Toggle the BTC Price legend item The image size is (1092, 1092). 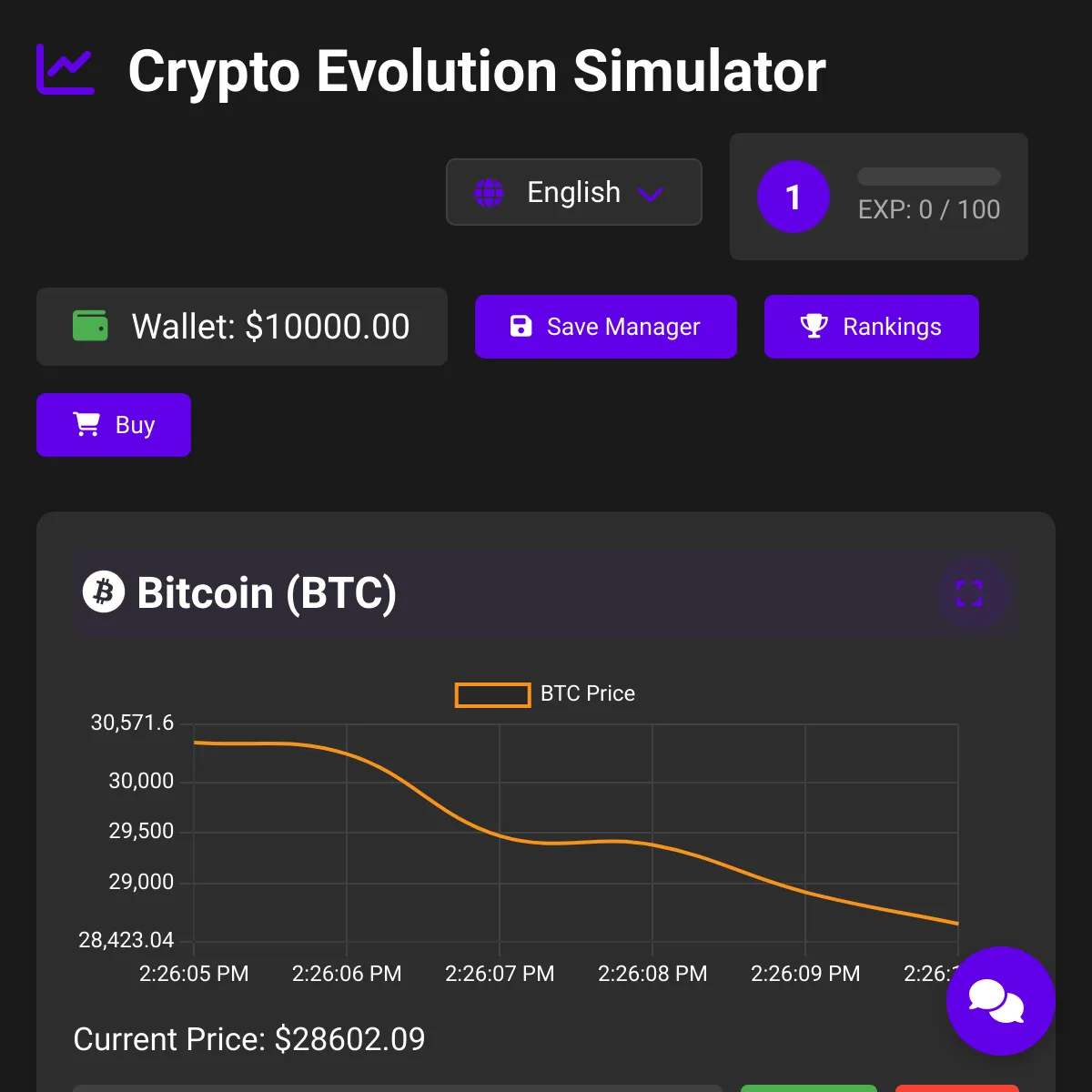pyautogui.click(x=545, y=693)
